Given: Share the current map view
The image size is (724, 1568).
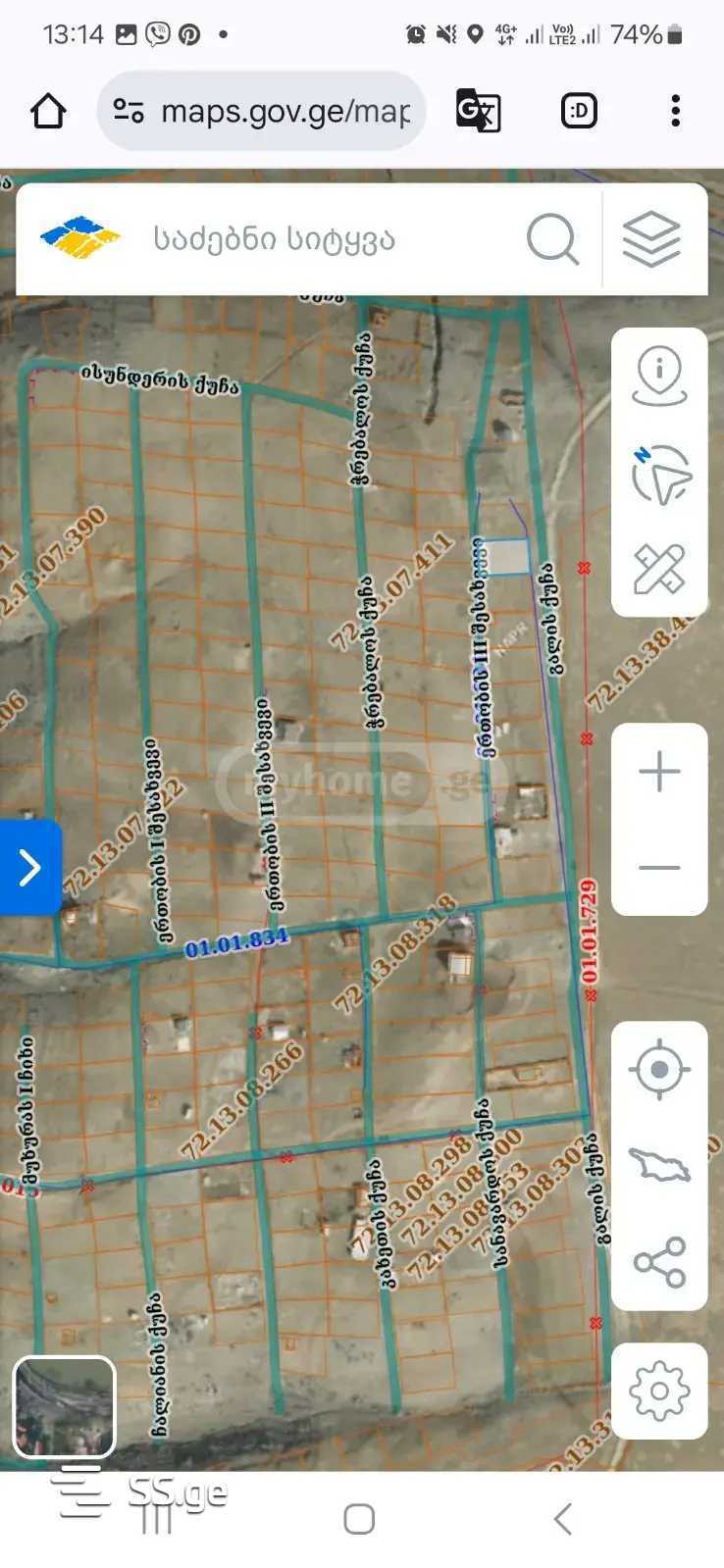Looking at the screenshot, I should coord(659,1262).
